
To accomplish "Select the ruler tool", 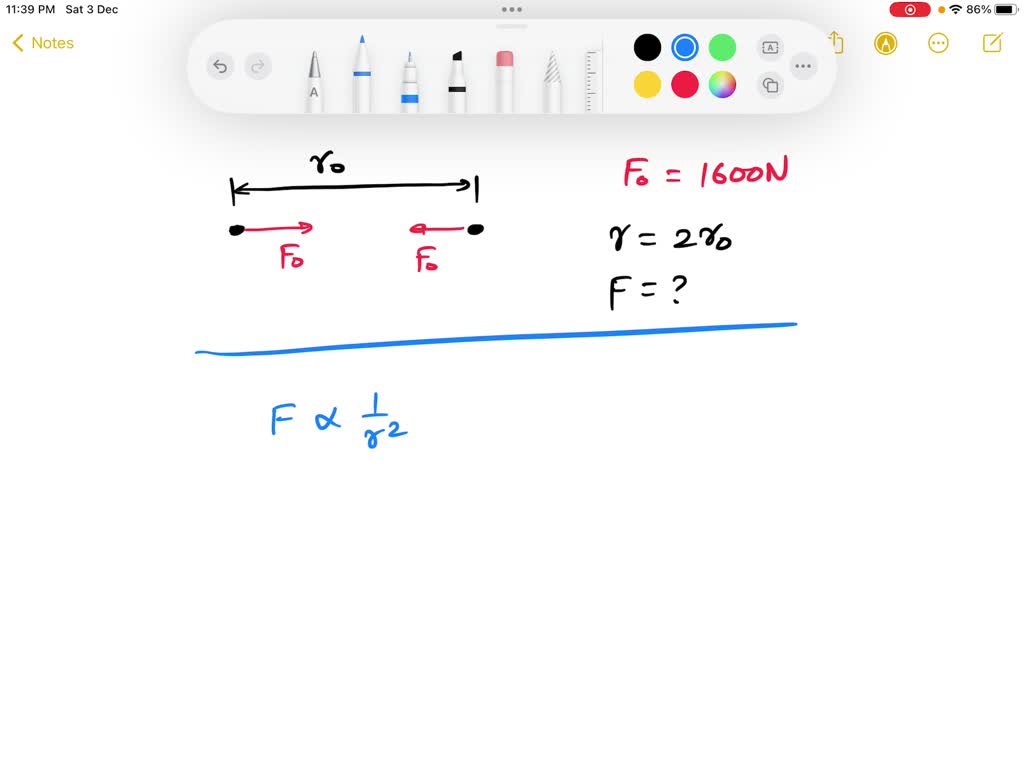I will click(x=593, y=80).
